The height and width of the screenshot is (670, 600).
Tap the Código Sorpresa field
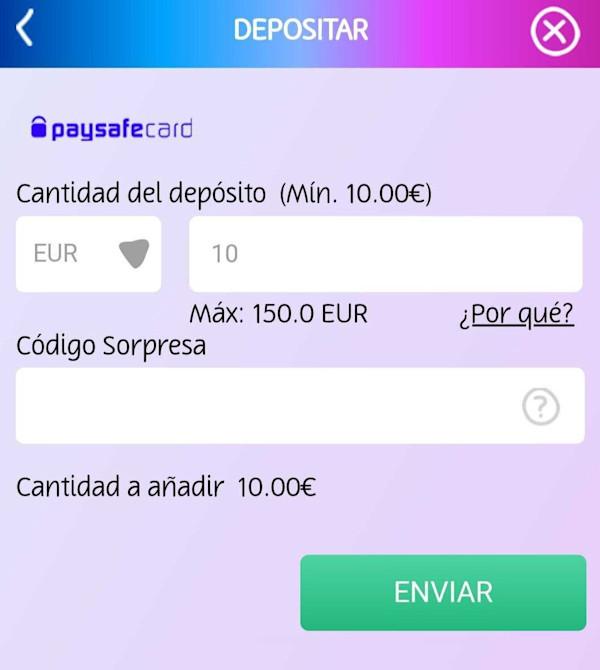[x=265, y=406]
